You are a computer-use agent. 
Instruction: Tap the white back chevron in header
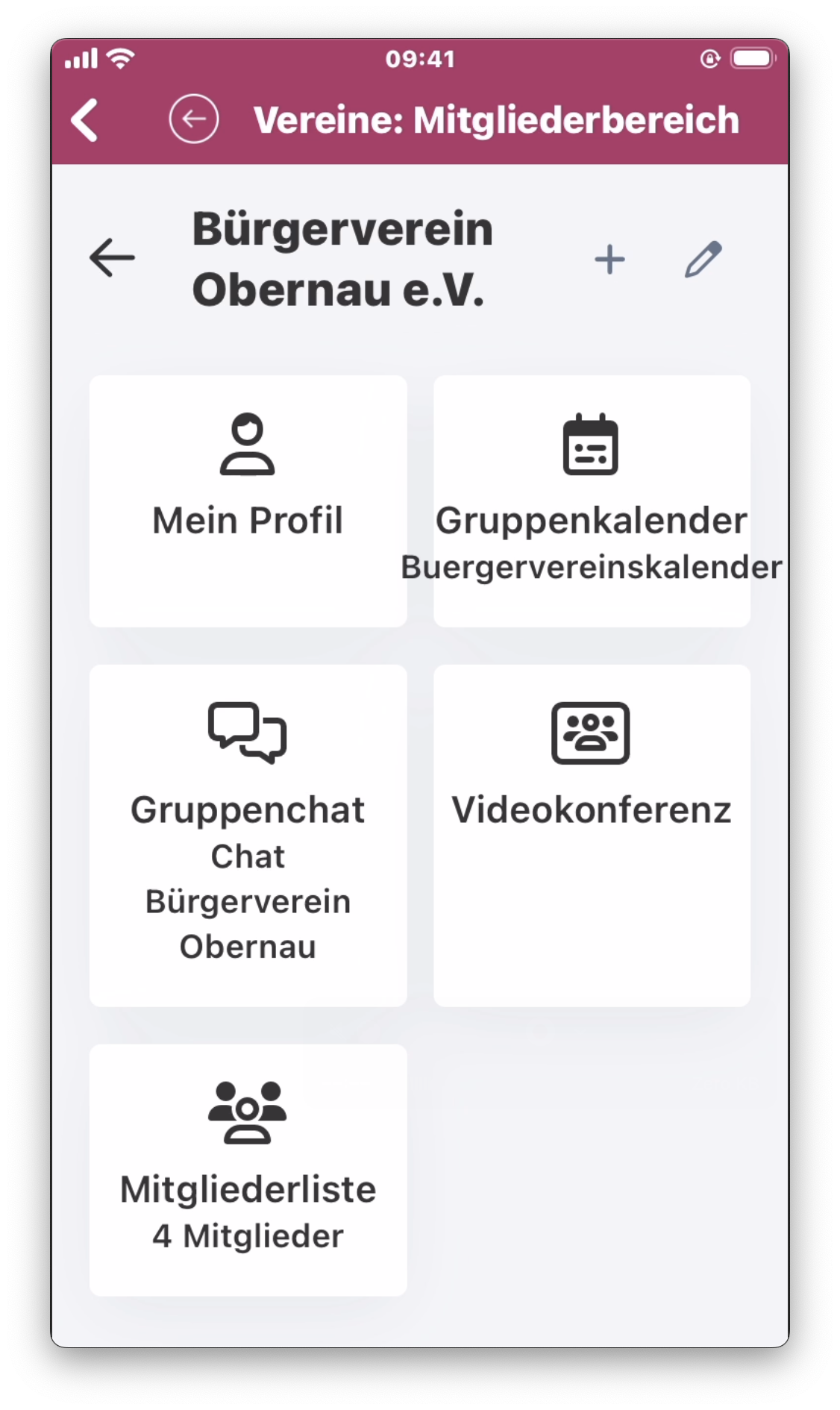click(84, 119)
